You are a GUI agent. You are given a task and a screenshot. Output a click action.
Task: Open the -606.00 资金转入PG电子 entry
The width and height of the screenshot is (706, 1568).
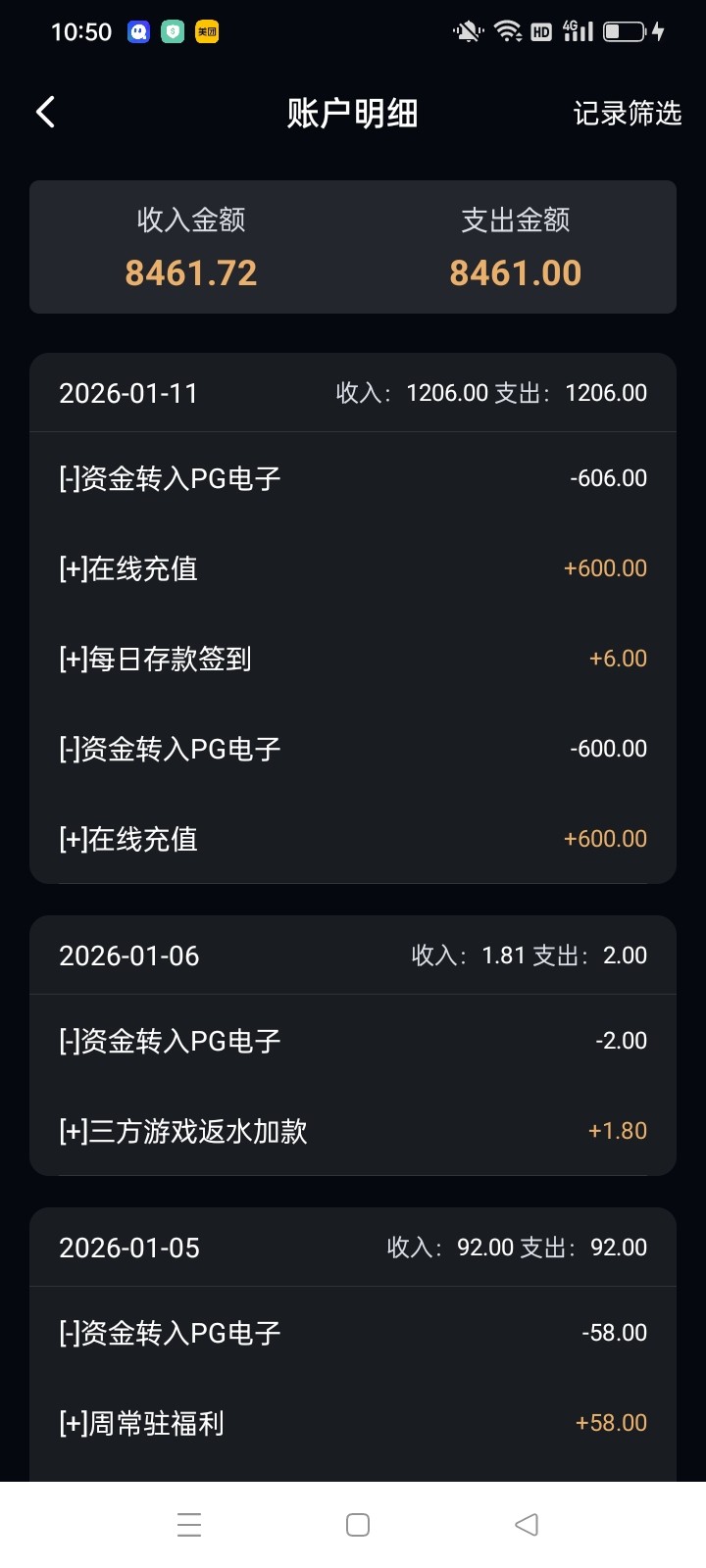pos(353,477)
